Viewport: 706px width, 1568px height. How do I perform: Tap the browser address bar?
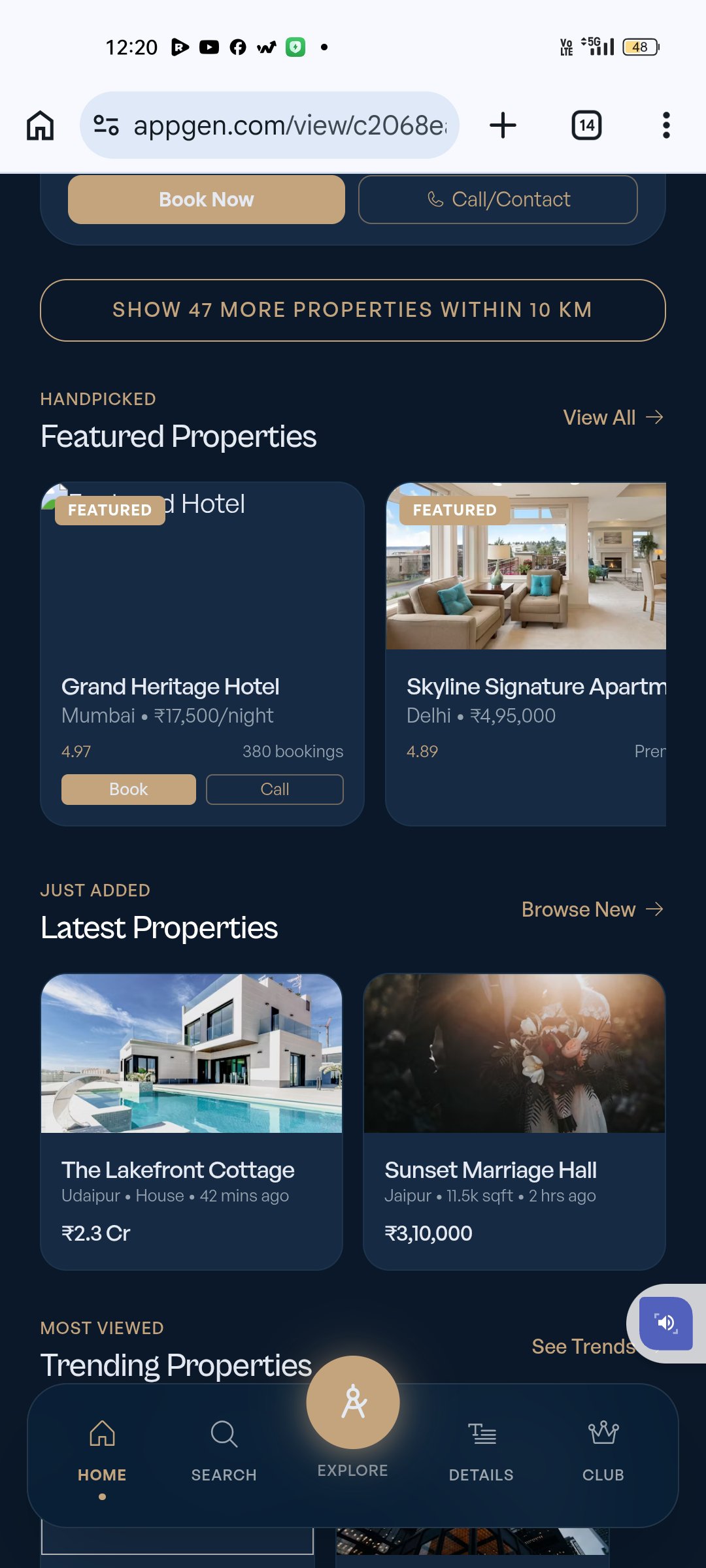click(269, 125)
